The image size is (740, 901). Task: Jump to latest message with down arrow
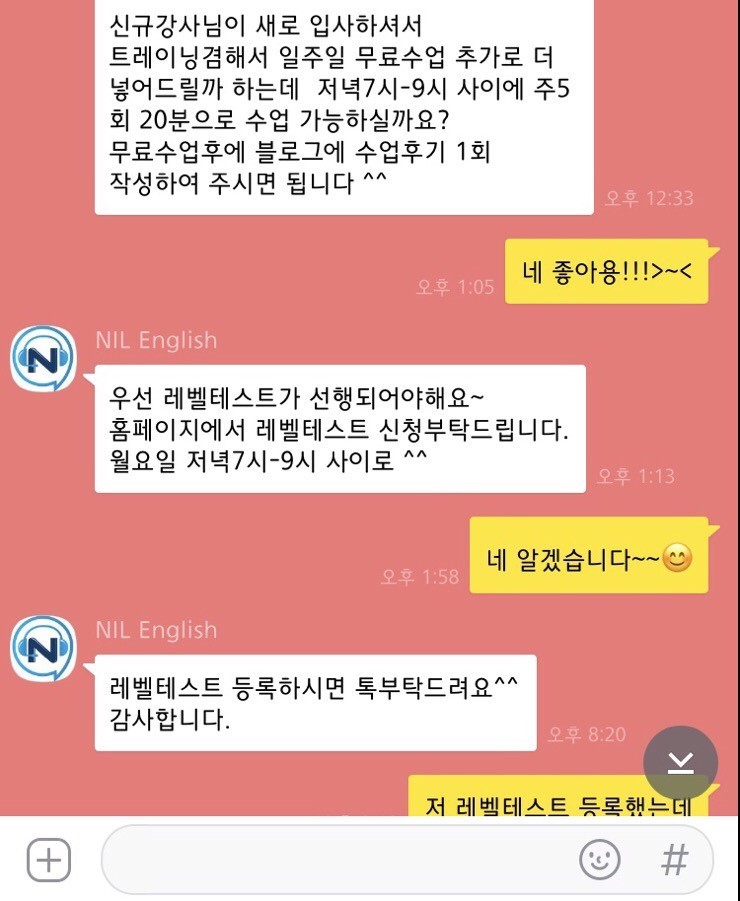pos(680,763)
